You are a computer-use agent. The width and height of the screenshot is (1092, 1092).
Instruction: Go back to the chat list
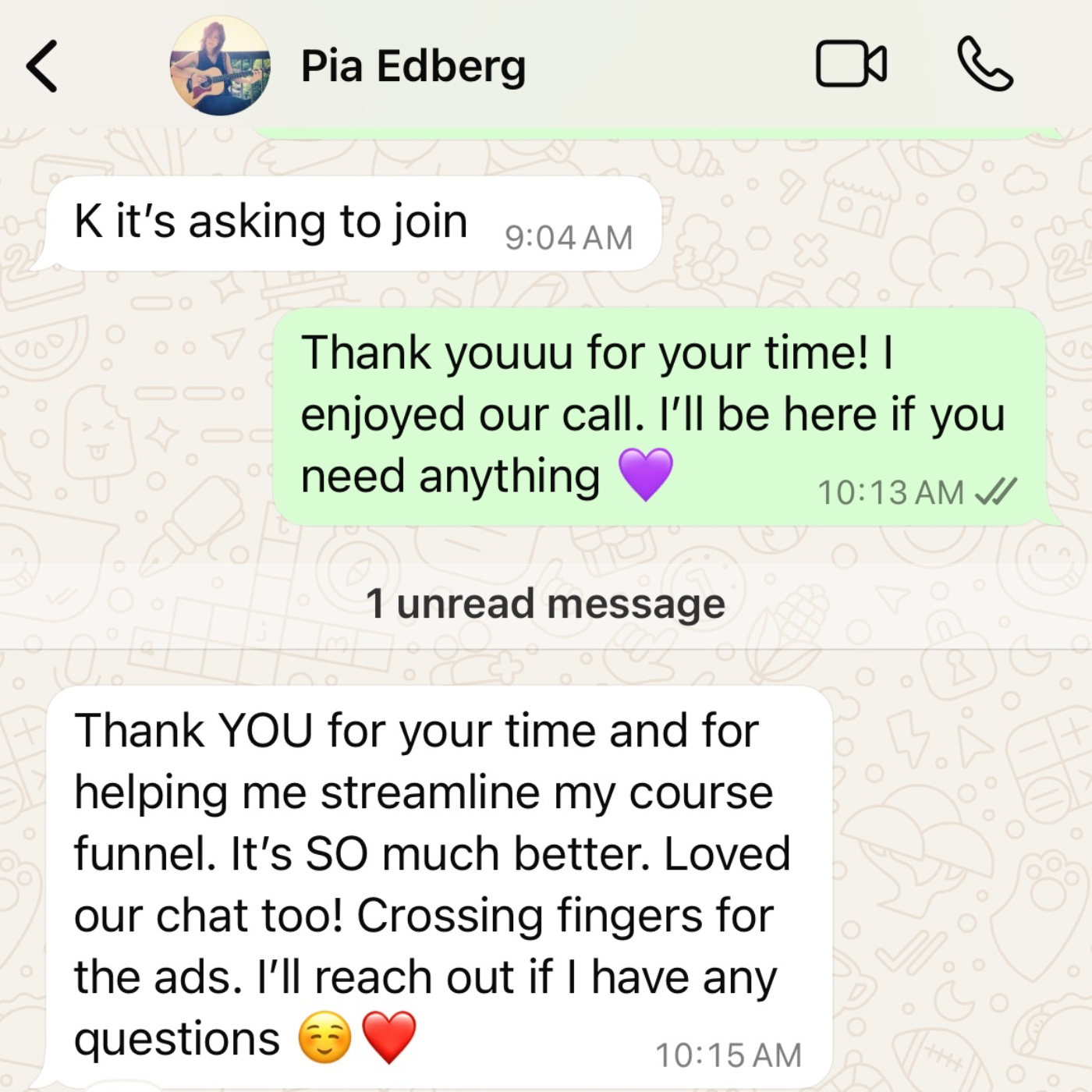(42, 66)
